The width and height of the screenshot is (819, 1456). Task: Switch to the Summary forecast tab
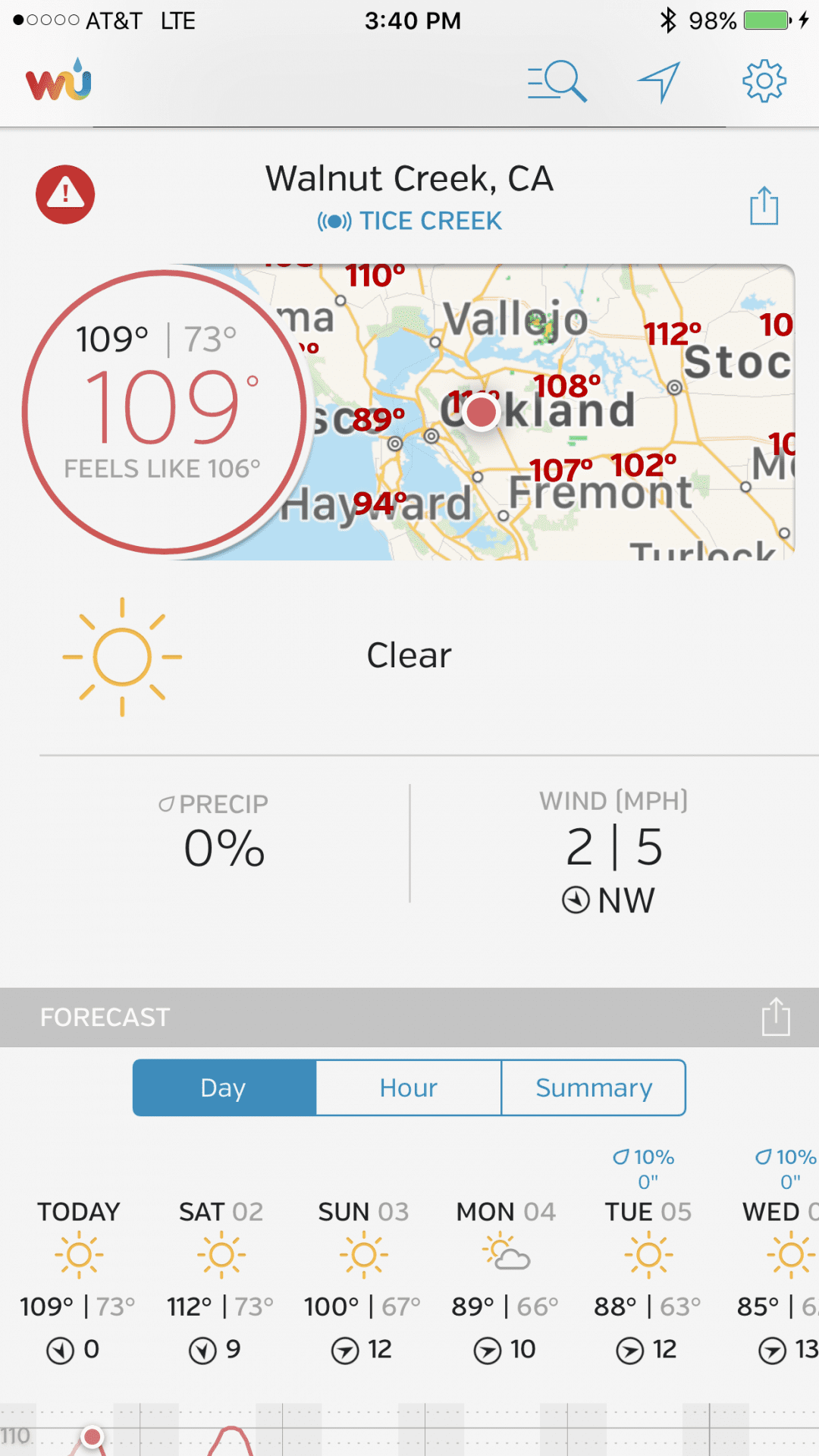pyautogui.click(x=594, y=1087)
